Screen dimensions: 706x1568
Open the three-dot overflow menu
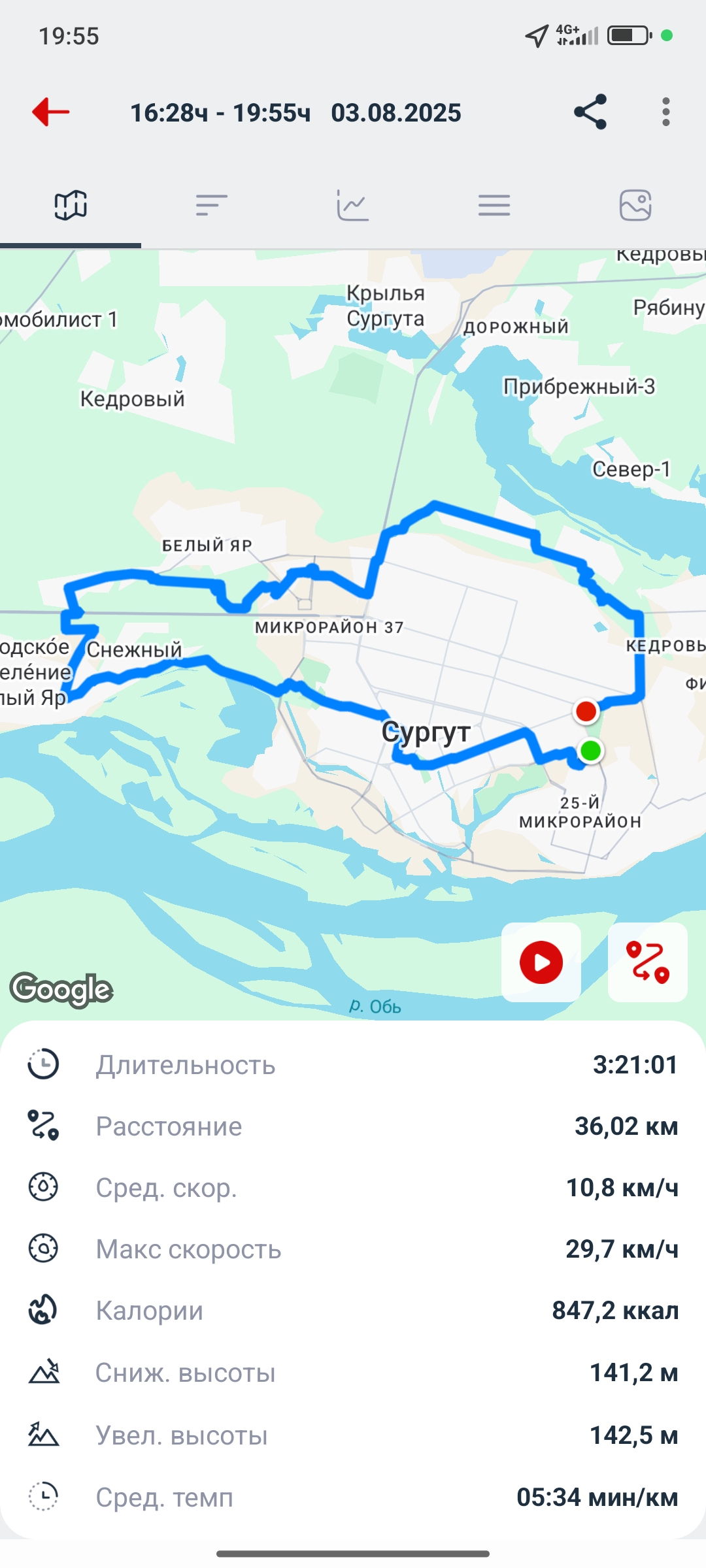tap(665, 112)
